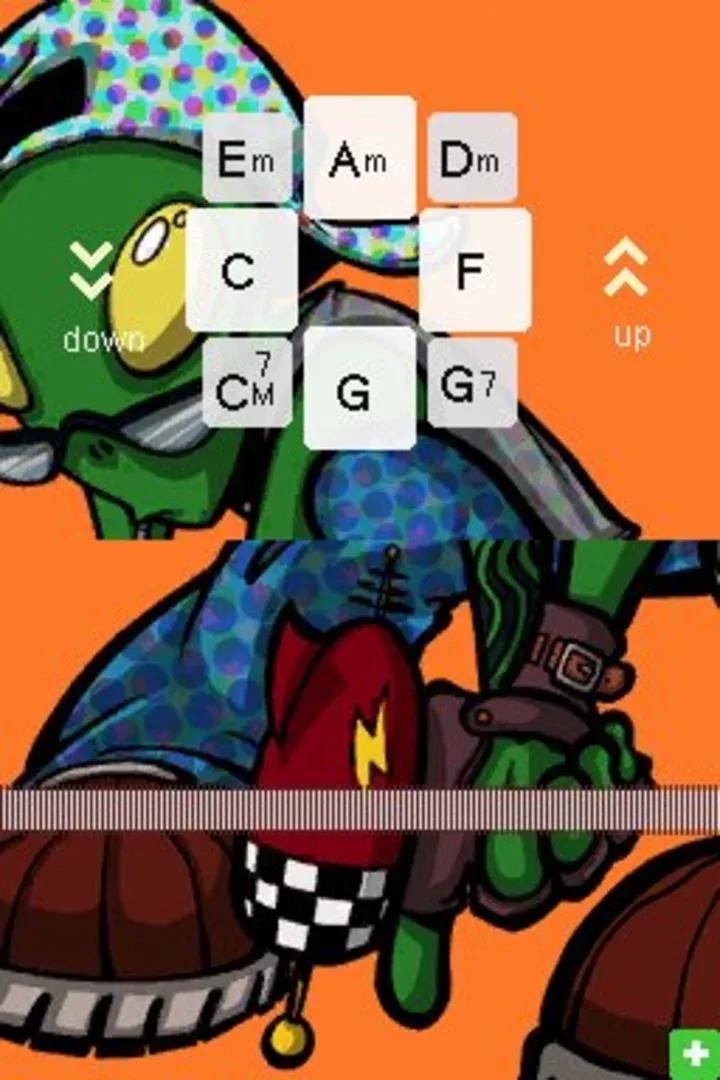
Task: Select the Am chord button
Action: coord(359,158)
